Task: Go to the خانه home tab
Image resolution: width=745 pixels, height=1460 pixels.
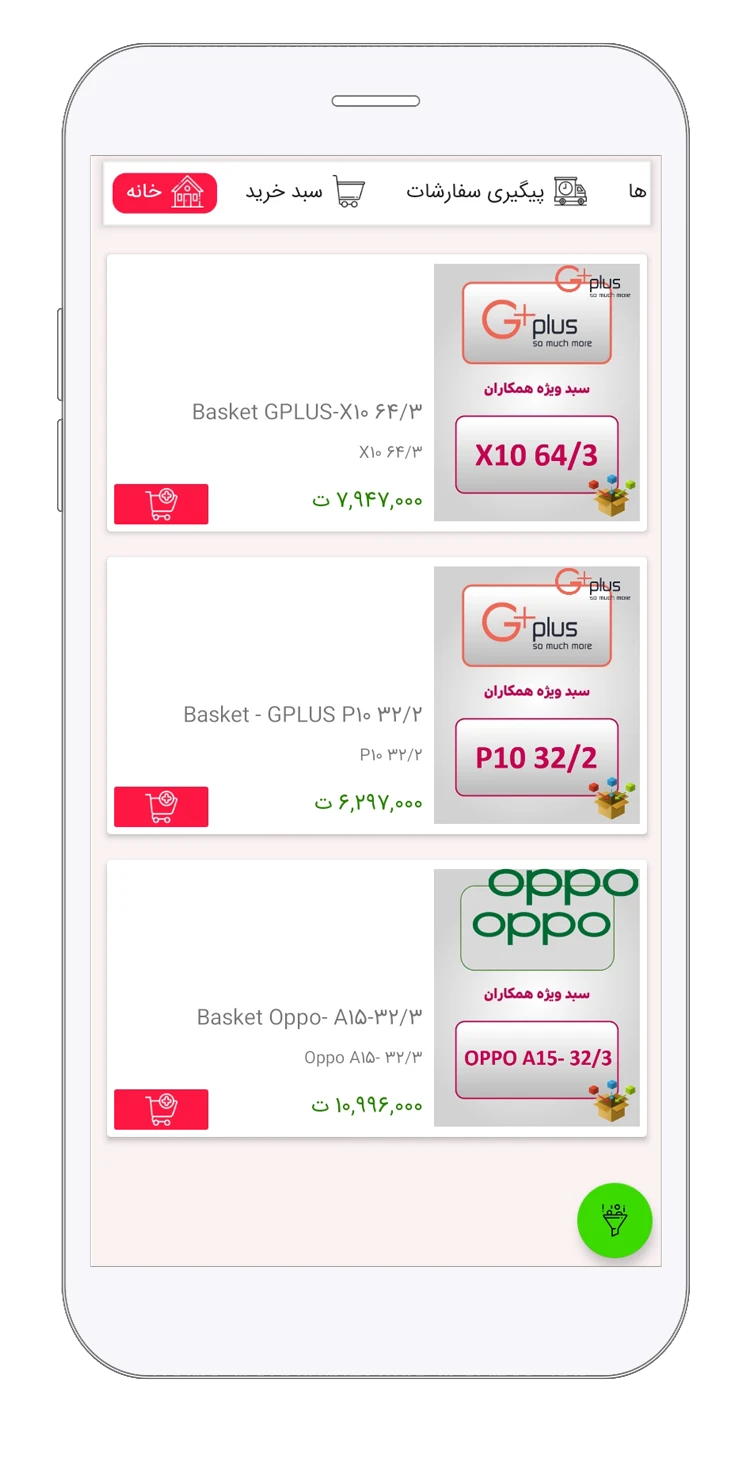Action: 164,192
